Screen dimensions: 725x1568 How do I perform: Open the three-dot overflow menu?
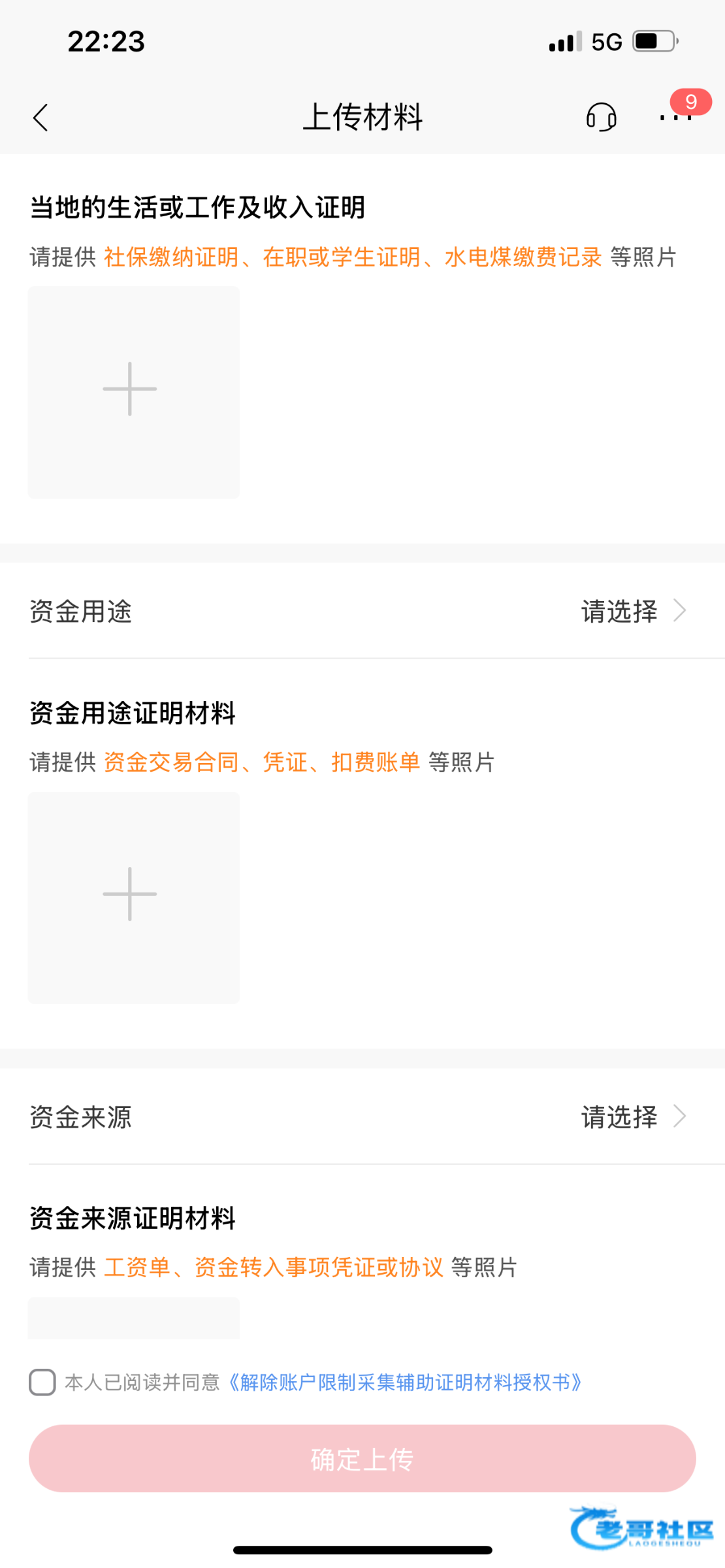[675, 118]
